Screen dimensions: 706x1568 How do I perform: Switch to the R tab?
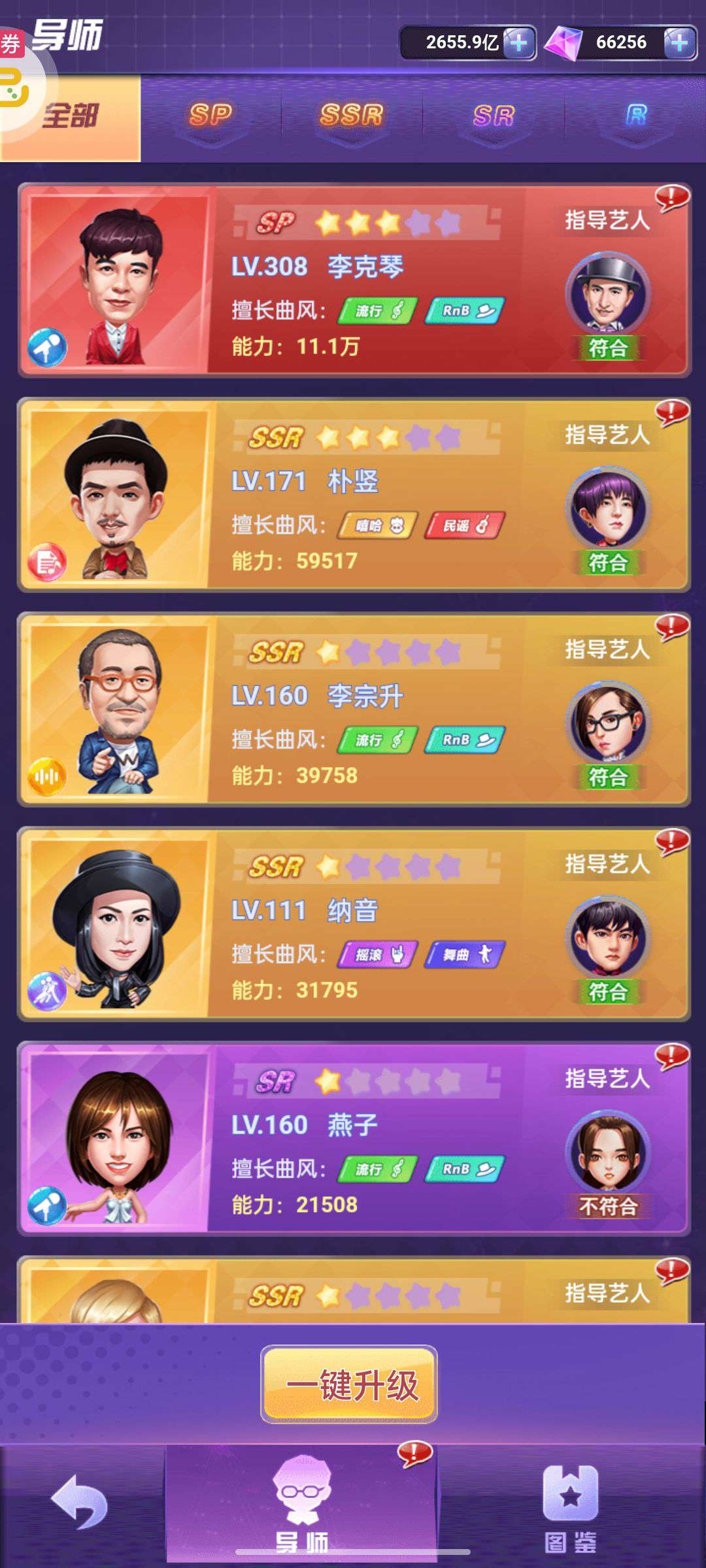click(635, 116)
